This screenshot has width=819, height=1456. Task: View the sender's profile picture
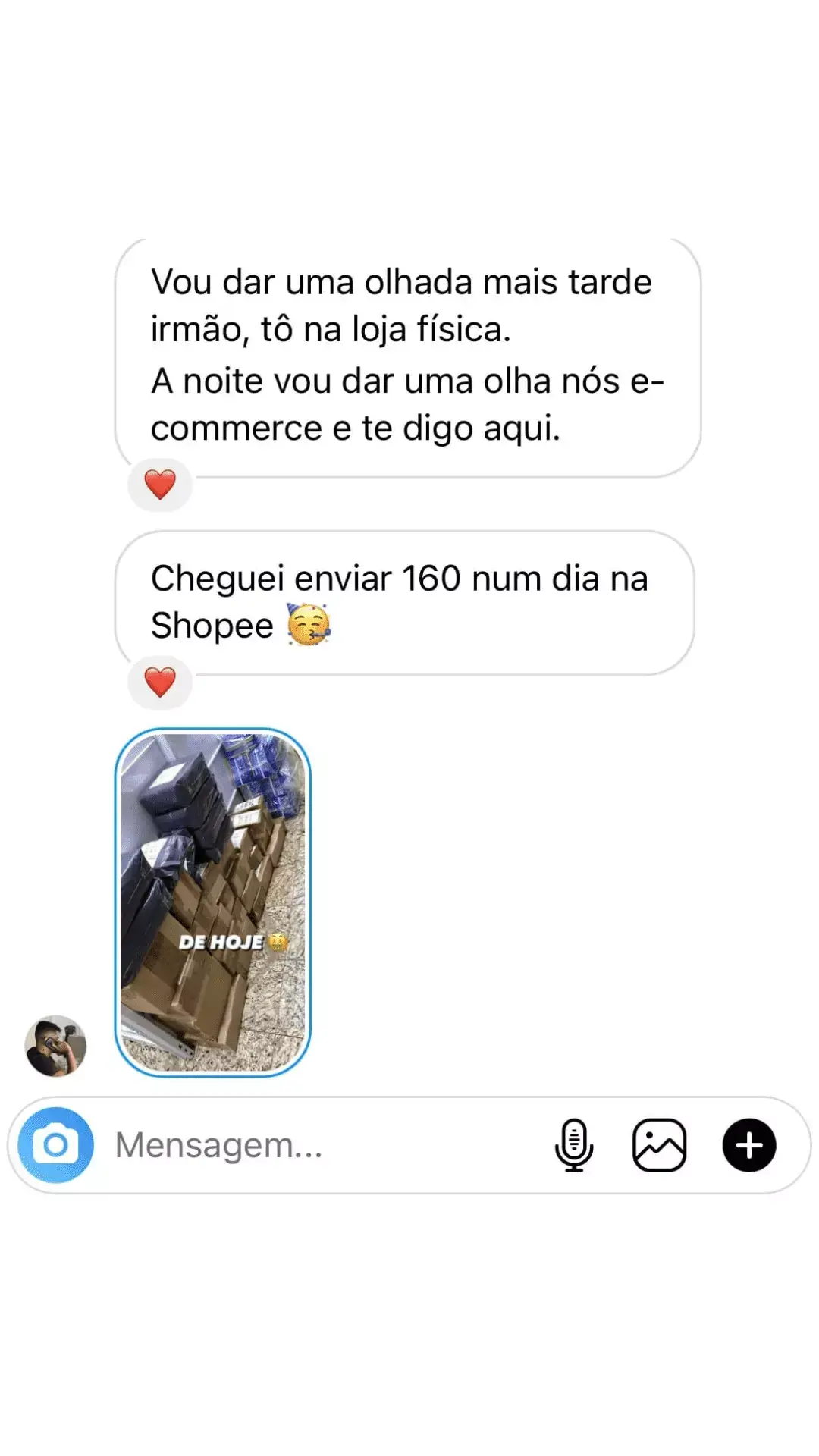pyautogui.click(x=55, y=1046)
